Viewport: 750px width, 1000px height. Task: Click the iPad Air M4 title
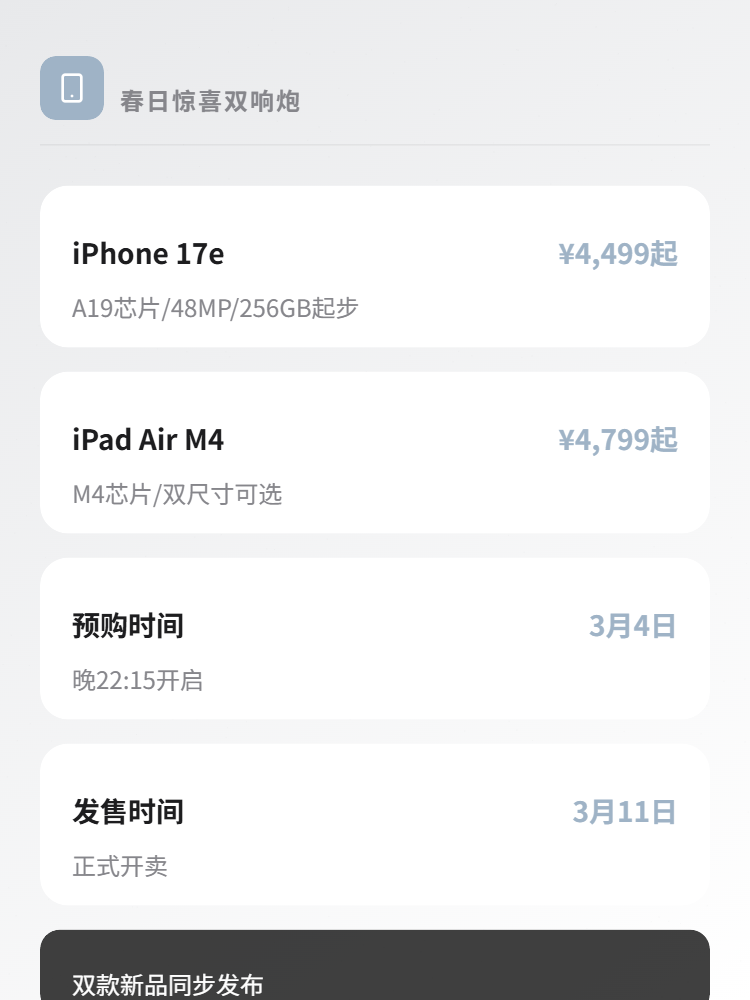148,440
